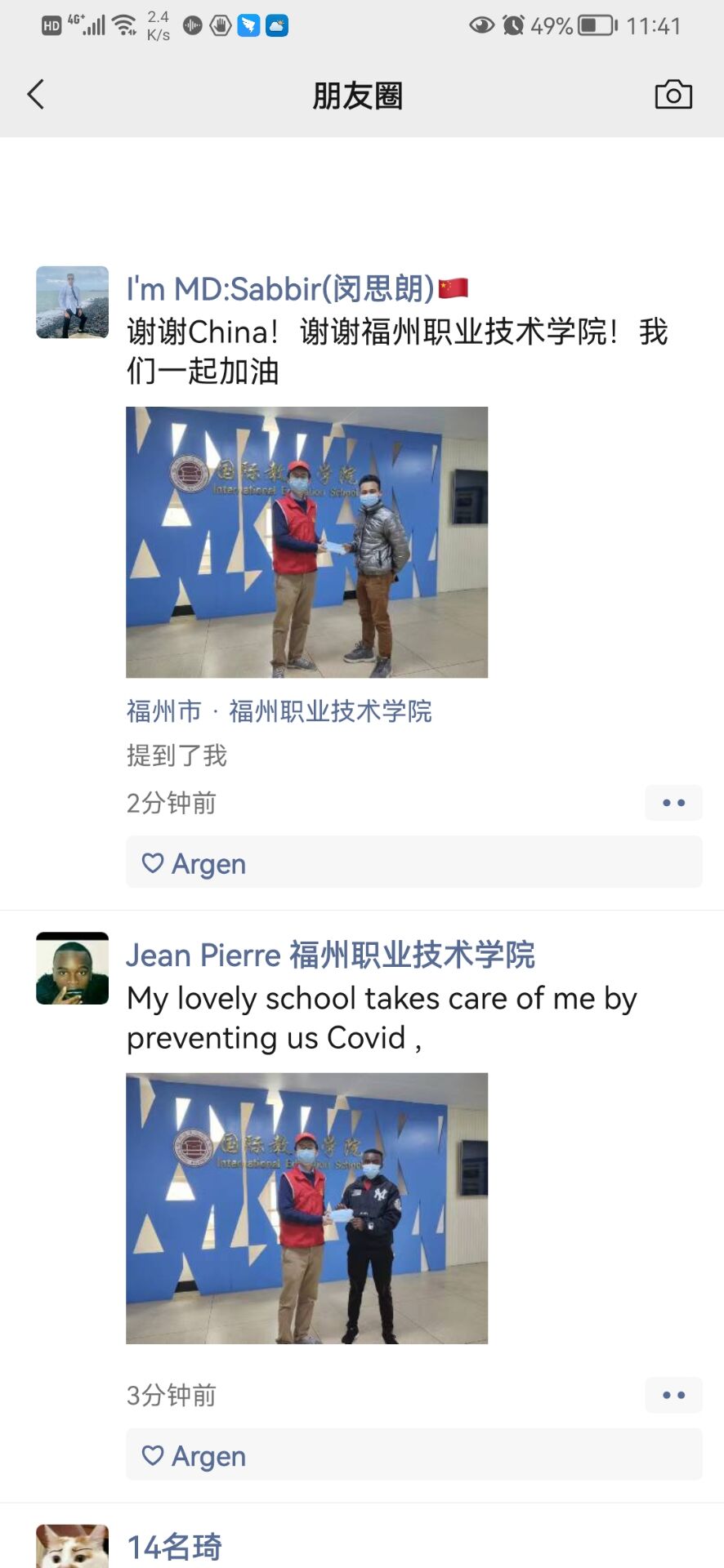Image resolution: width=724 pixels, height=1568 pixels.
Task: Open the name link 14名琦
Action: click(174, 1547)
